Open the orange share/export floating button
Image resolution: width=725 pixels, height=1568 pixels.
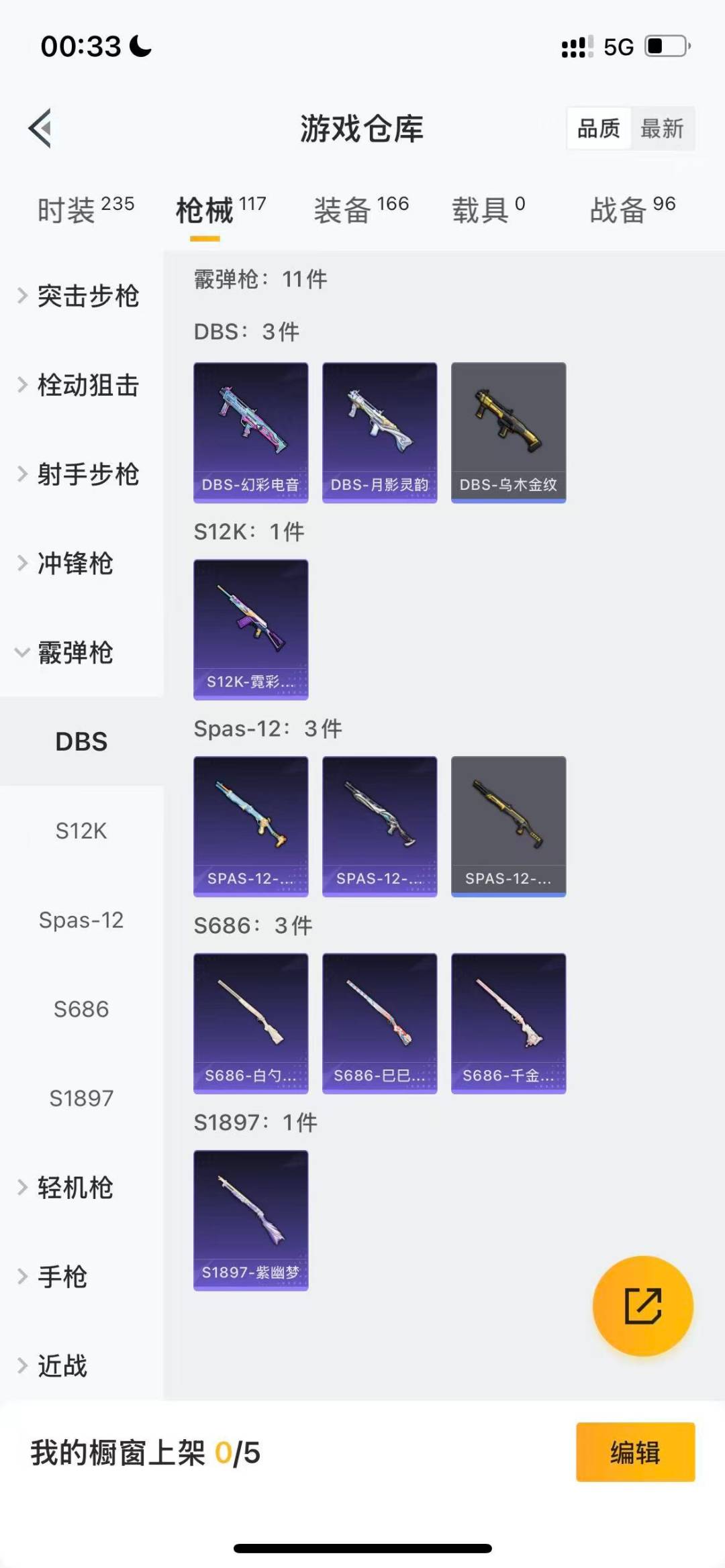pyautogui.click(x=642, y=1304)
